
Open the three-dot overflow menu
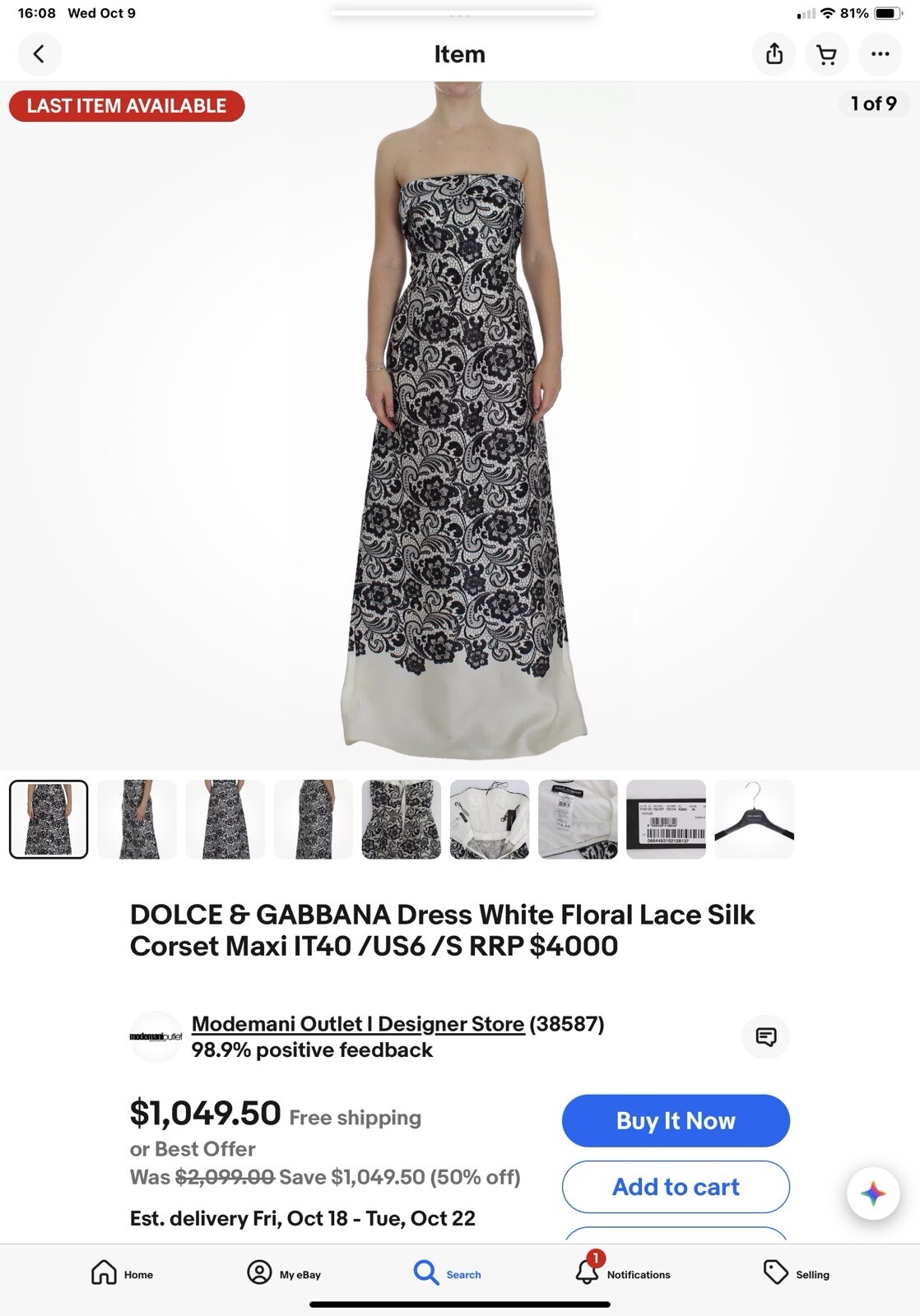point(880,54)
